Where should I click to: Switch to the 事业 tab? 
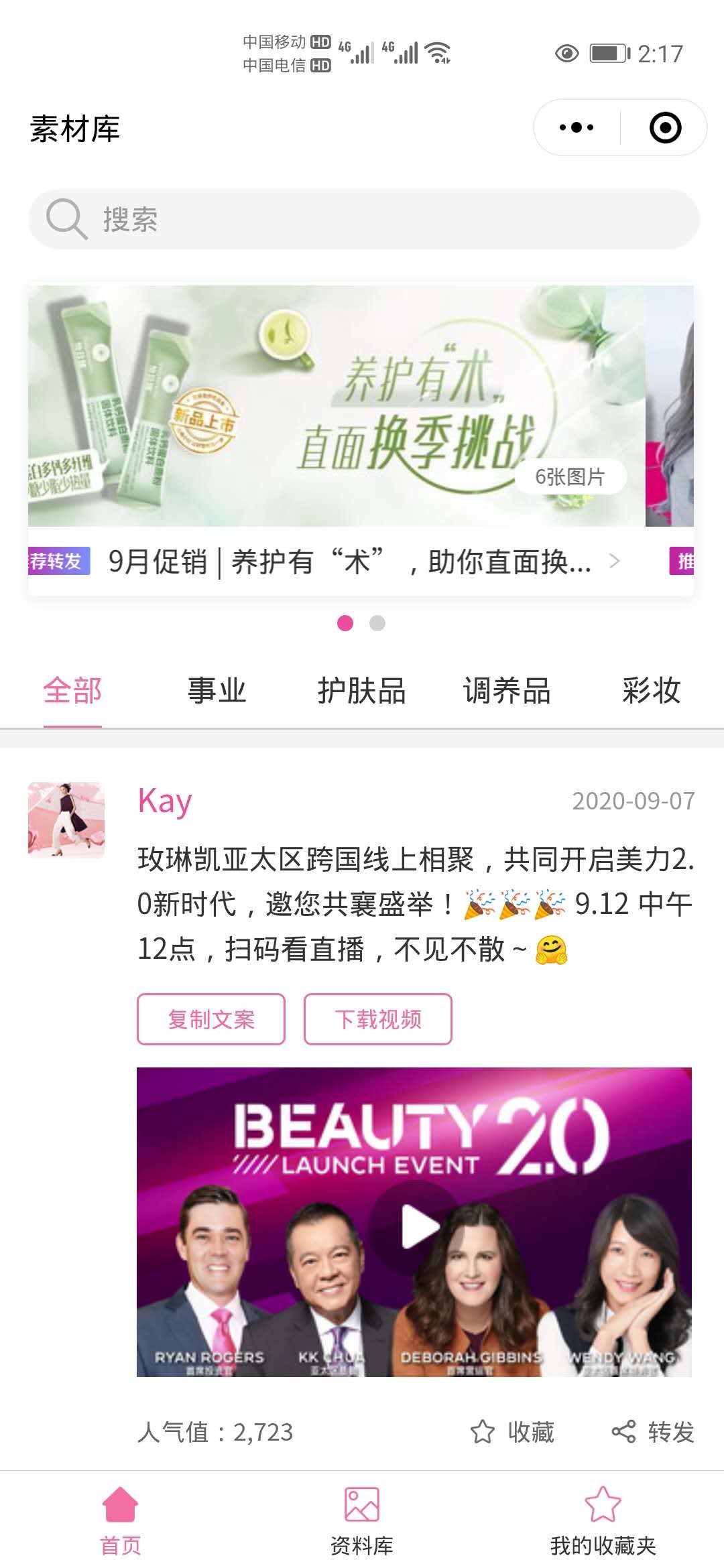click(x=217, y=690)
